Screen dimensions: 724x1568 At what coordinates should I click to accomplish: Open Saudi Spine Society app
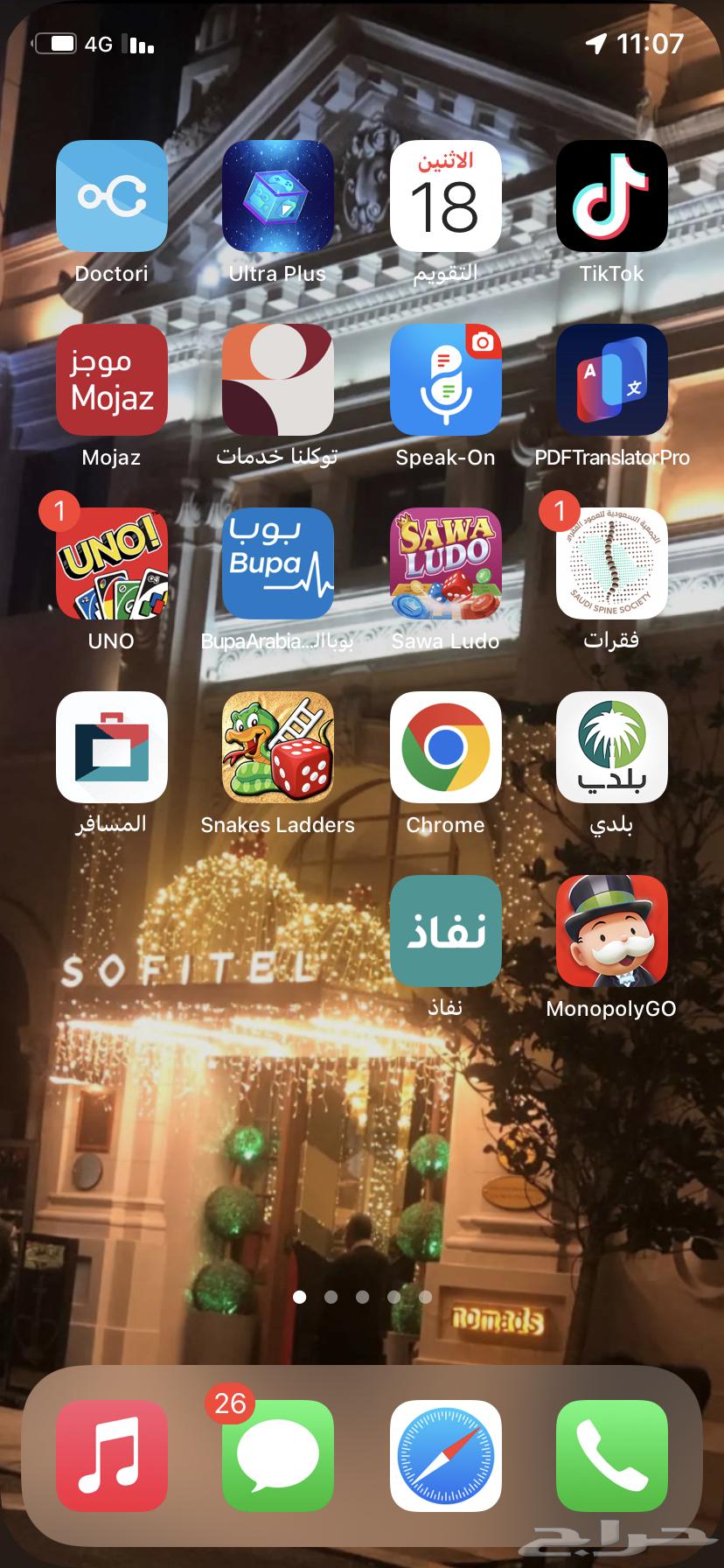(611, 563)
